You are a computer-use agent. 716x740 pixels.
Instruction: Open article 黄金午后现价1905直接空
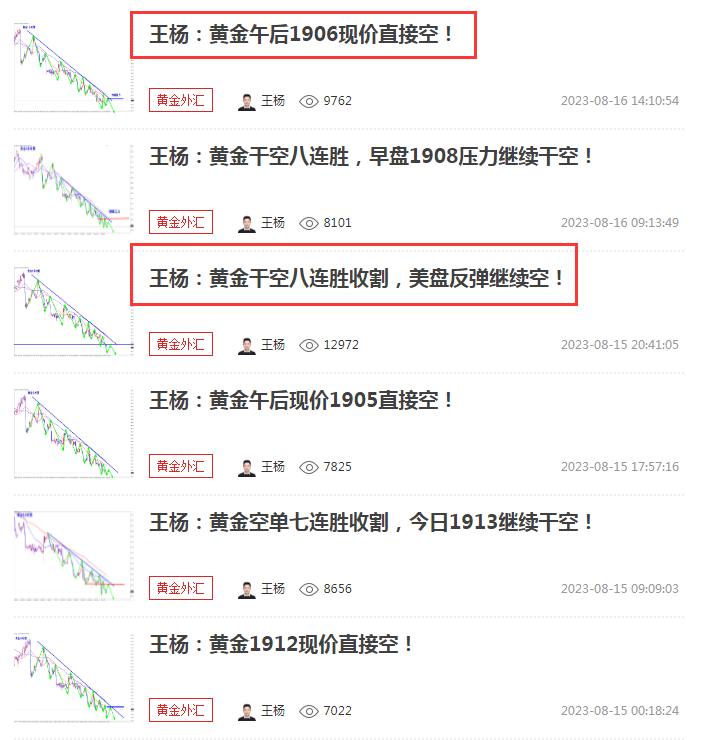click(x=302, y=400)
